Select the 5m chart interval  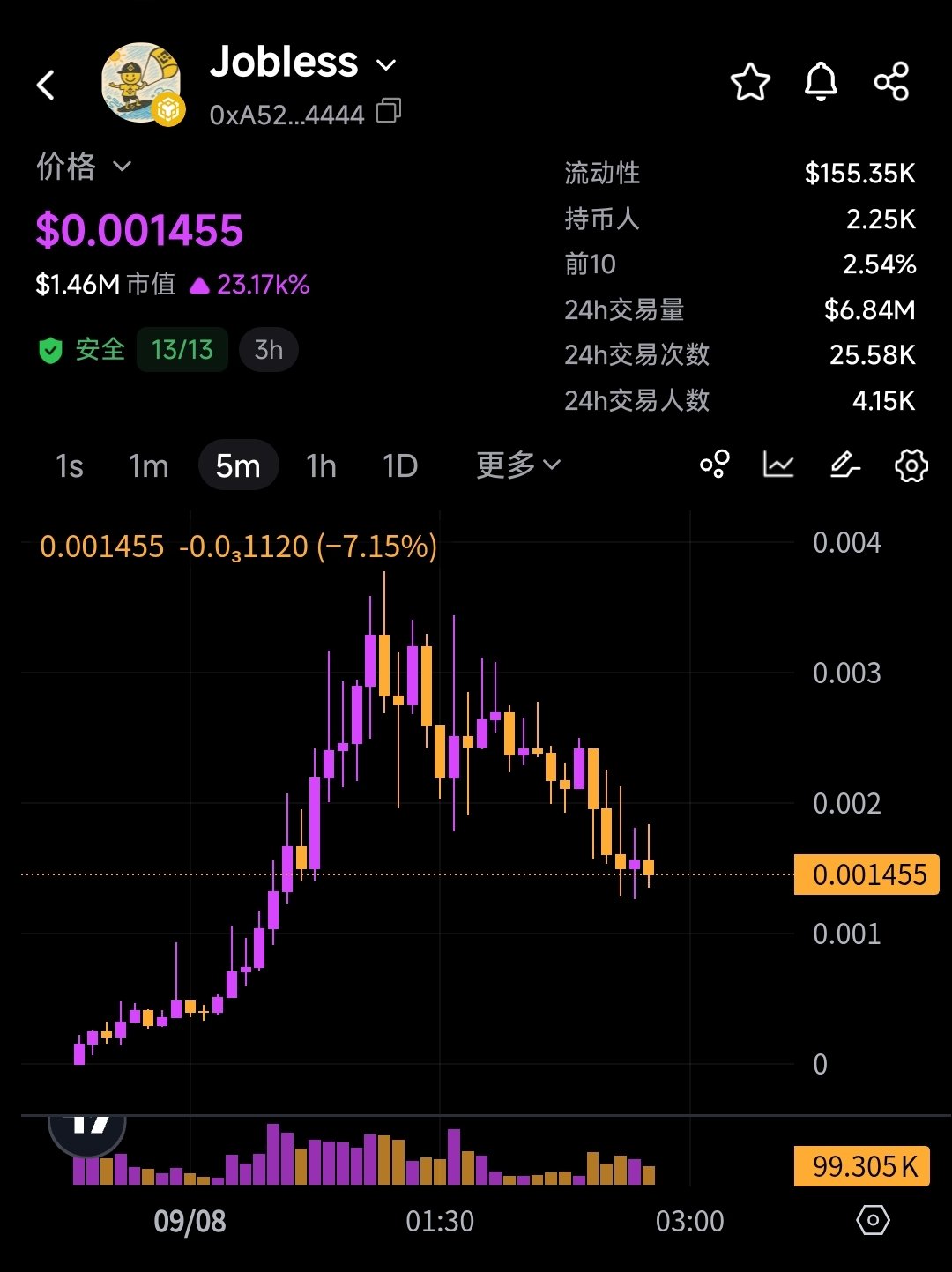[x=238, y=465]
